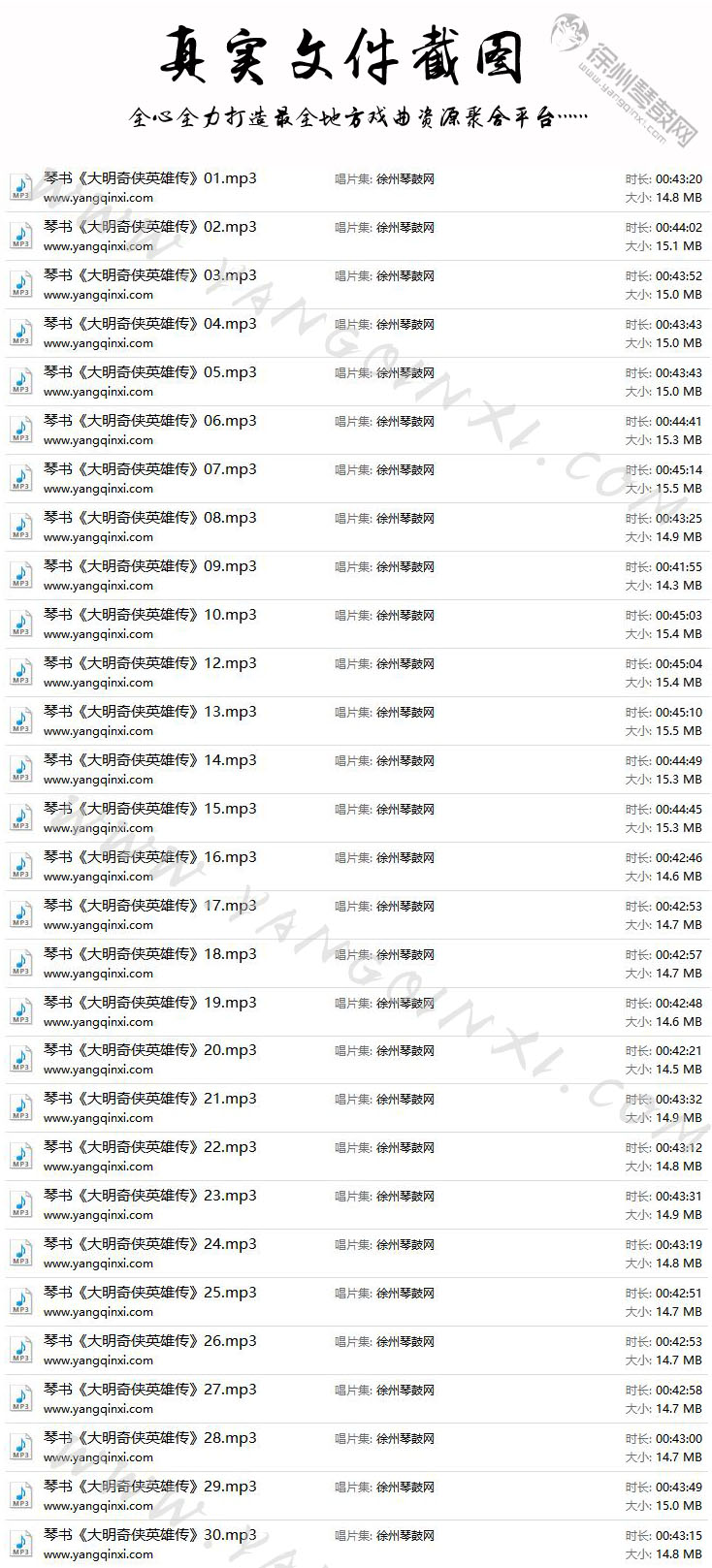Select the file 琴书《大明奇侠英雄传》16.mp3
This screenshot has width=712, height=1568.
(x=150, y=857)
